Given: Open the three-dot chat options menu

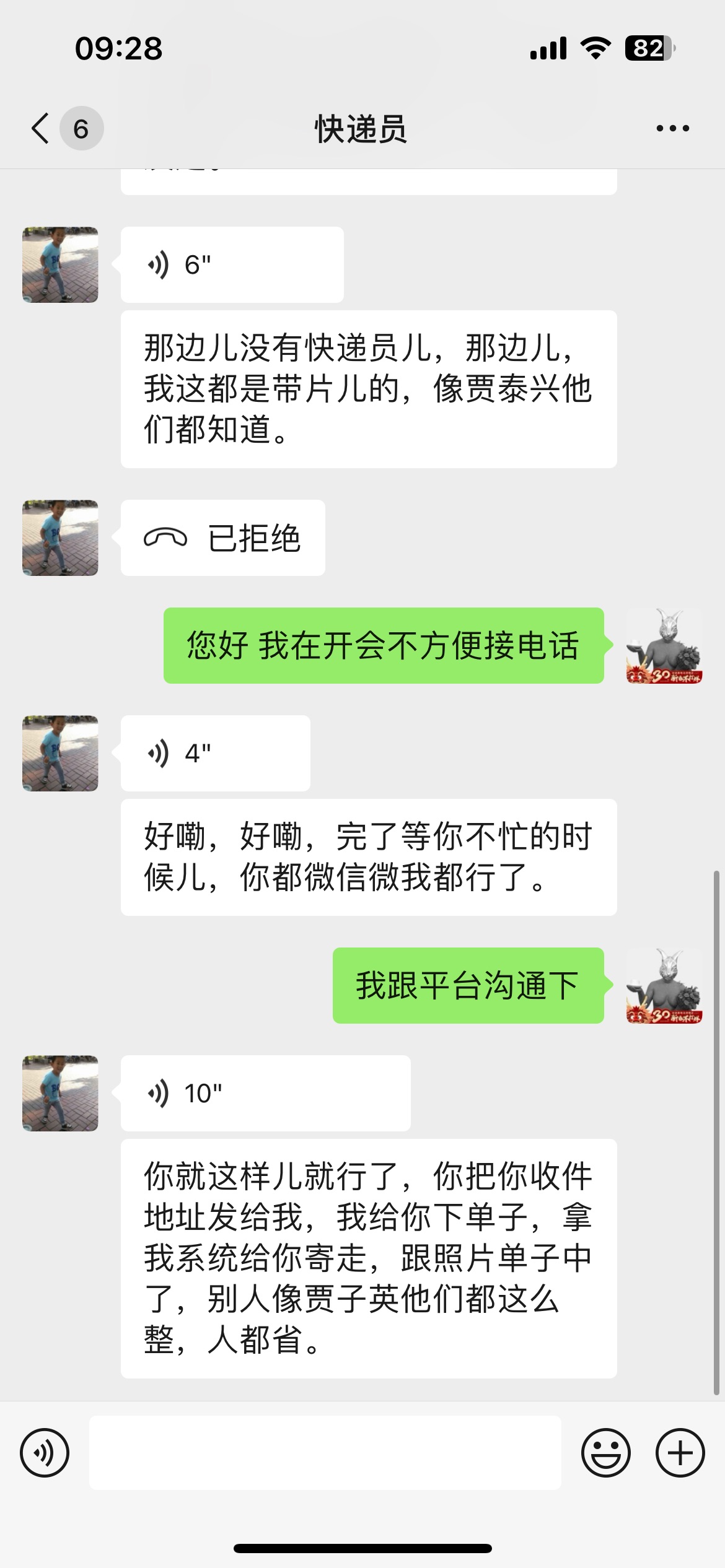Looking at the screenshot, I should tap(672, 129).
